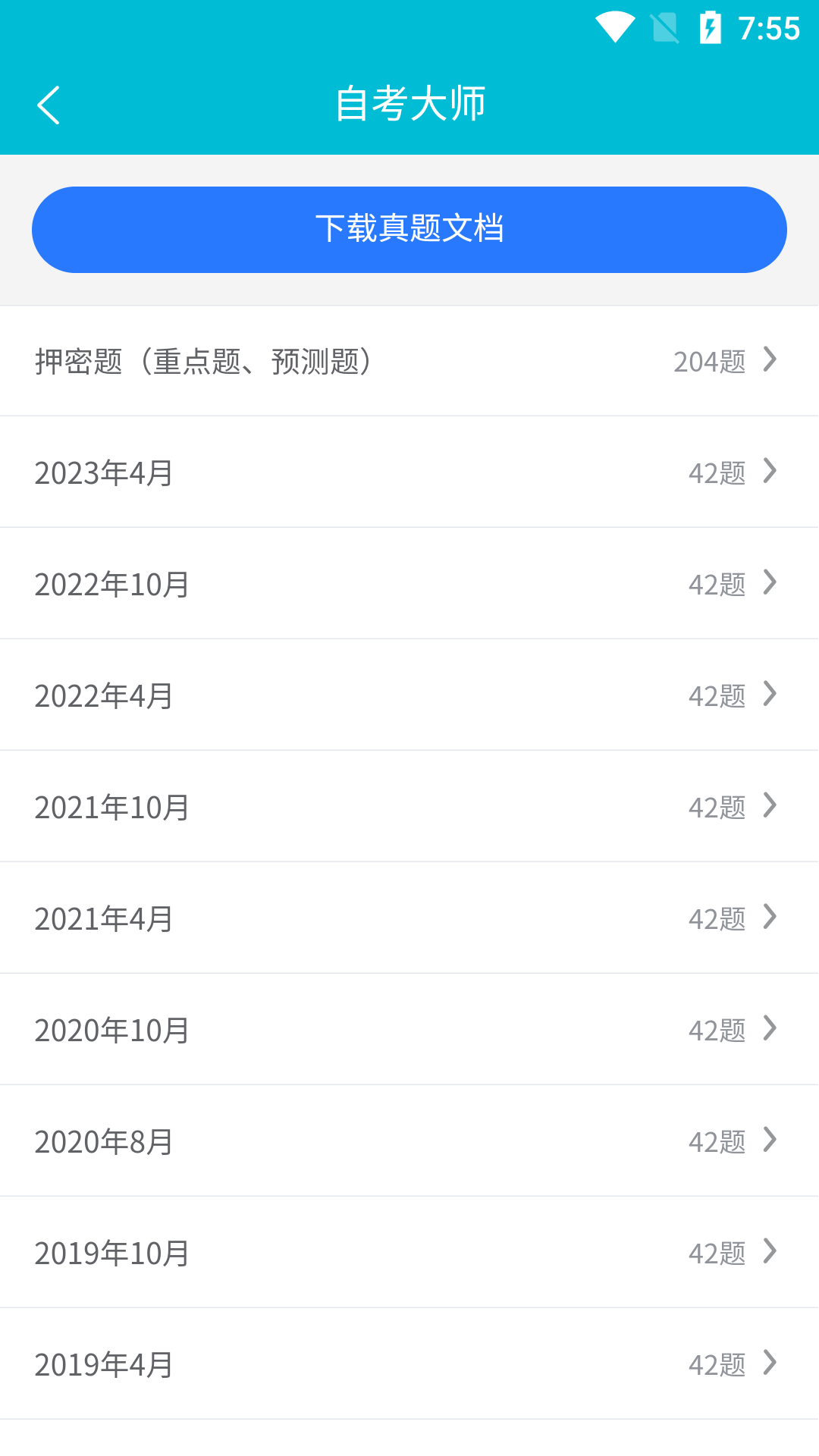Expand the 2022年10月 entry
This screenshot has height=1456, width=819.
(770, 582)
